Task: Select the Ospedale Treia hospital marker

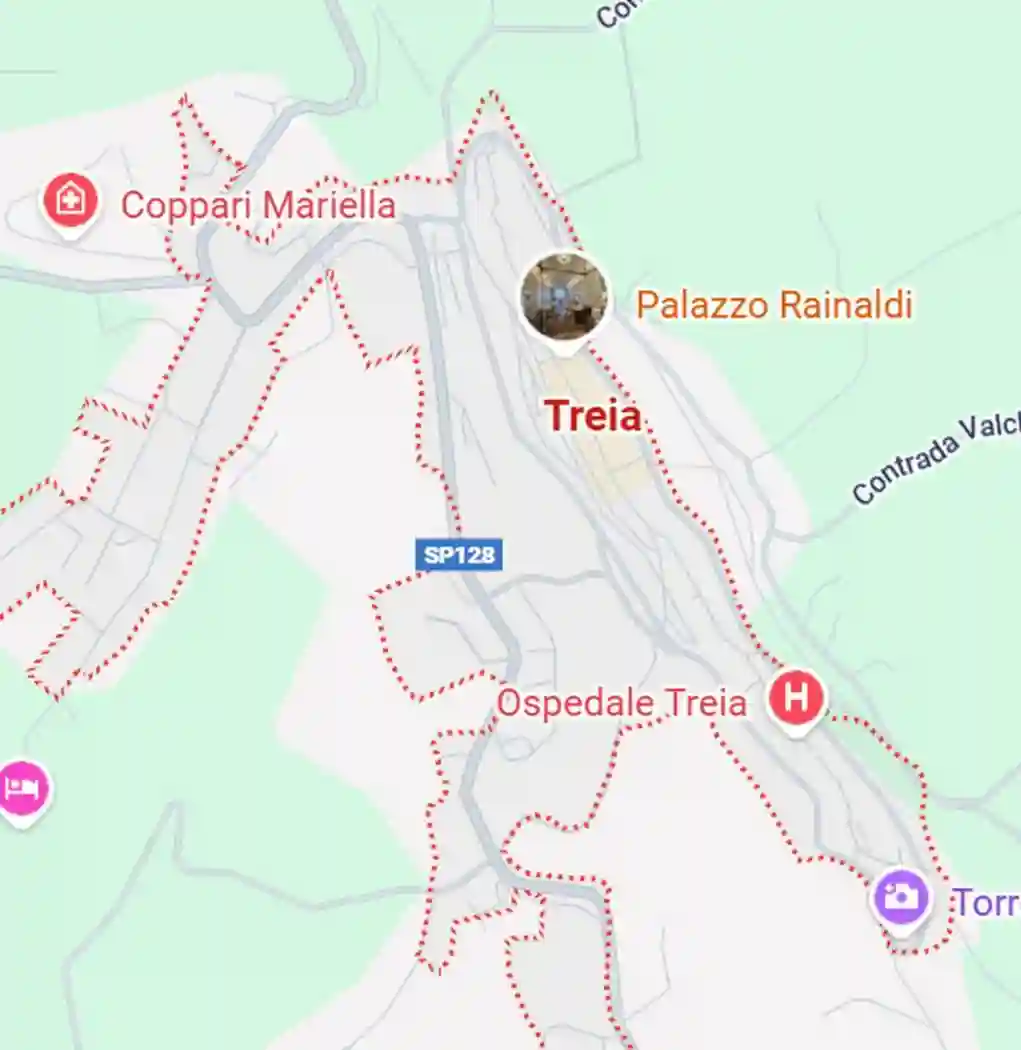Action: [796, 698]
